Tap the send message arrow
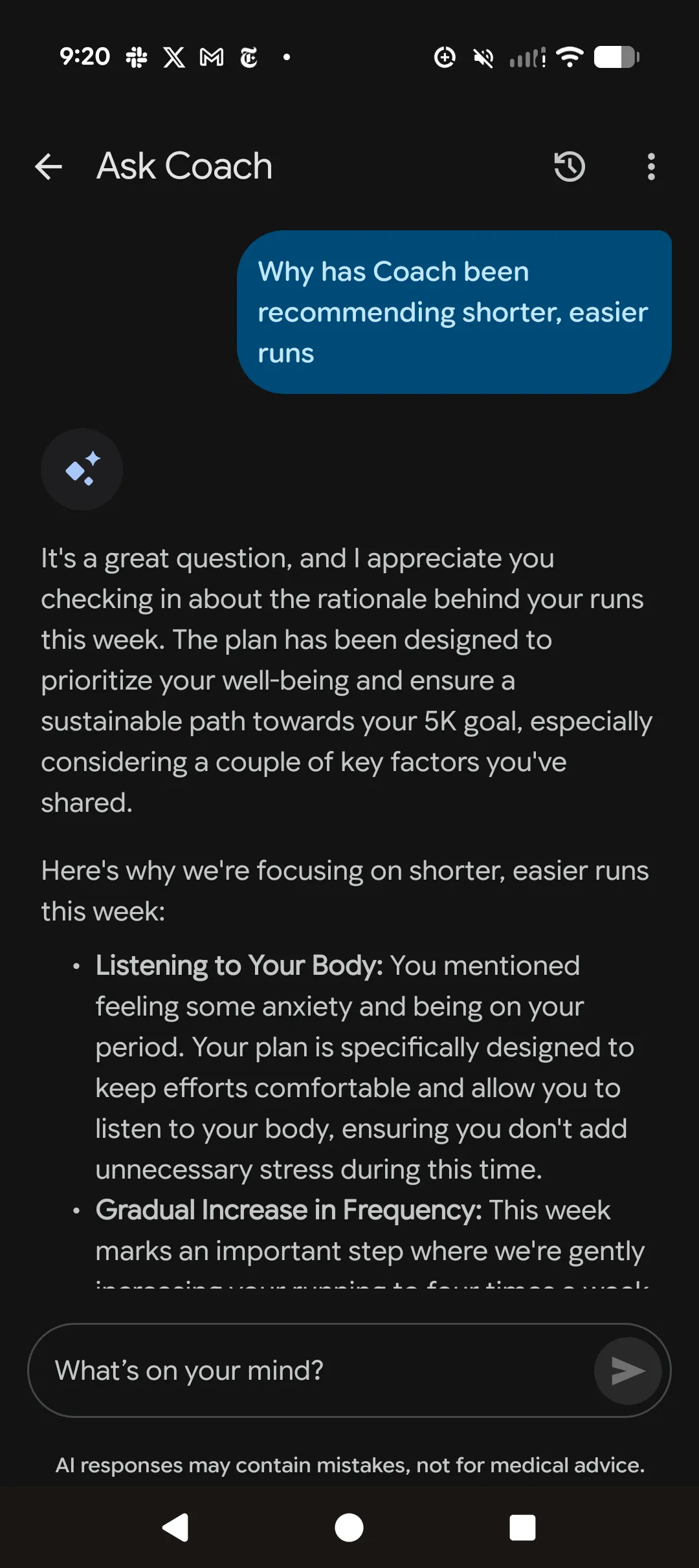The height and width of the screenshot is (1568, 699). pyautogui.click(x=627, y=1371)
